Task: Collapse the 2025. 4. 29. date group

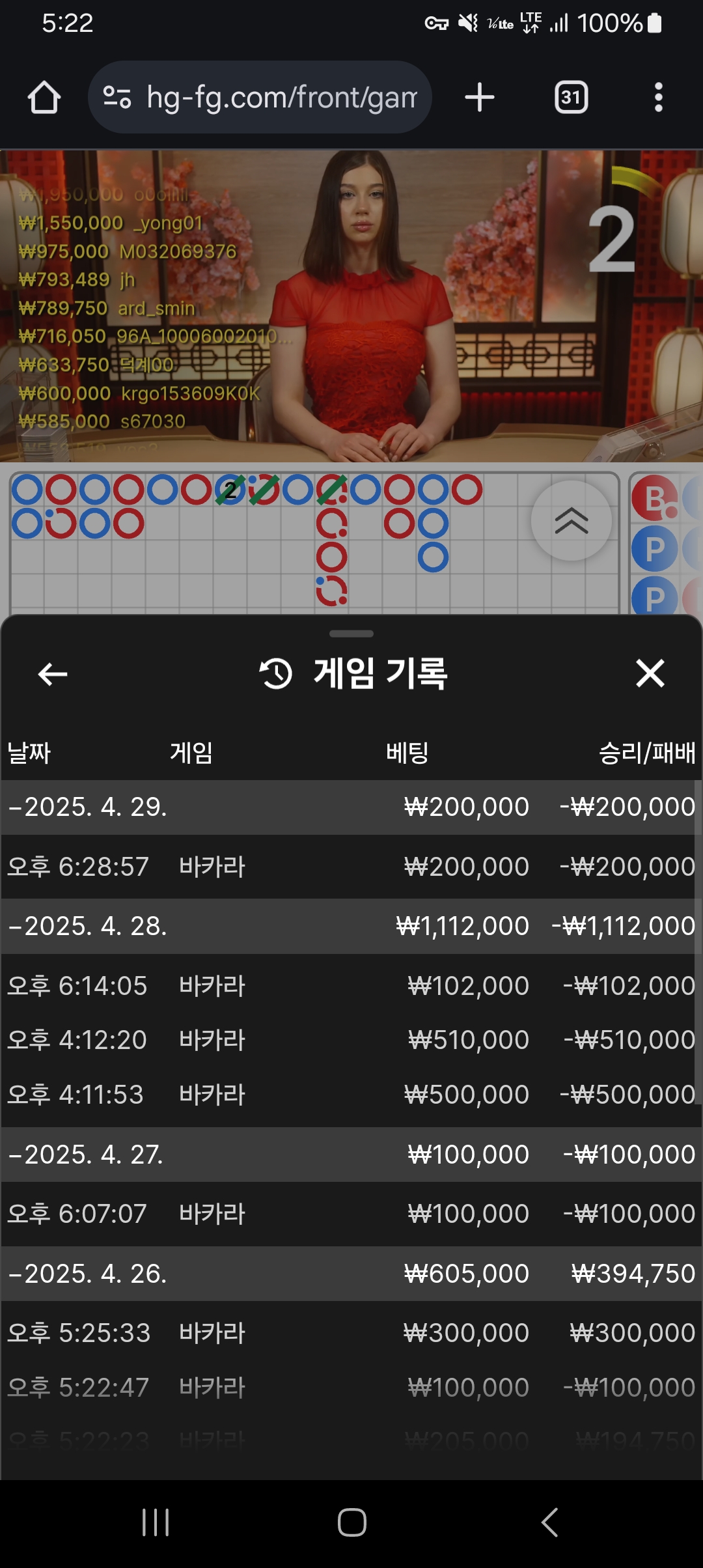Action: (351, 807)
